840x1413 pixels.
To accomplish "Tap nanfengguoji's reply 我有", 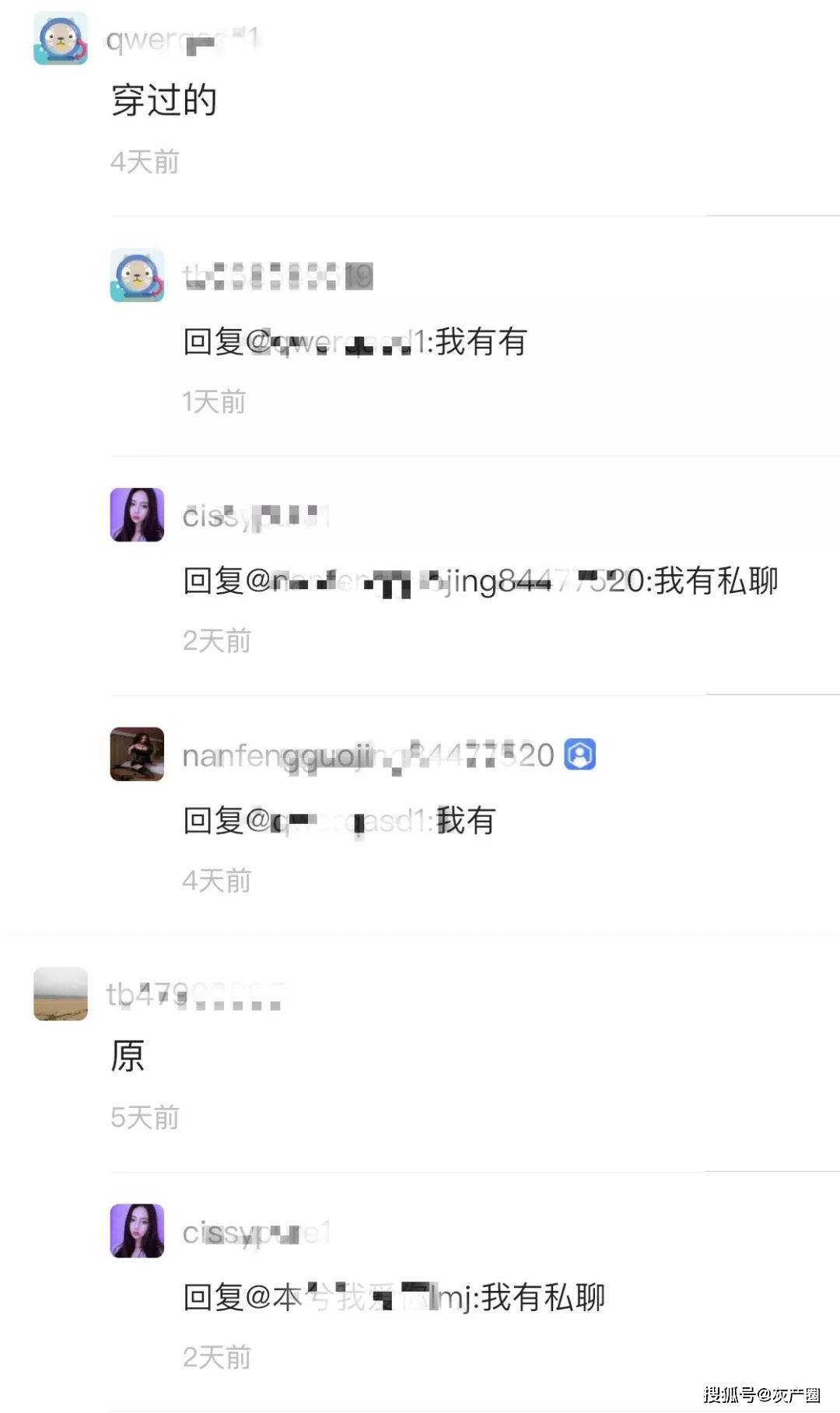I will [339, 821].
